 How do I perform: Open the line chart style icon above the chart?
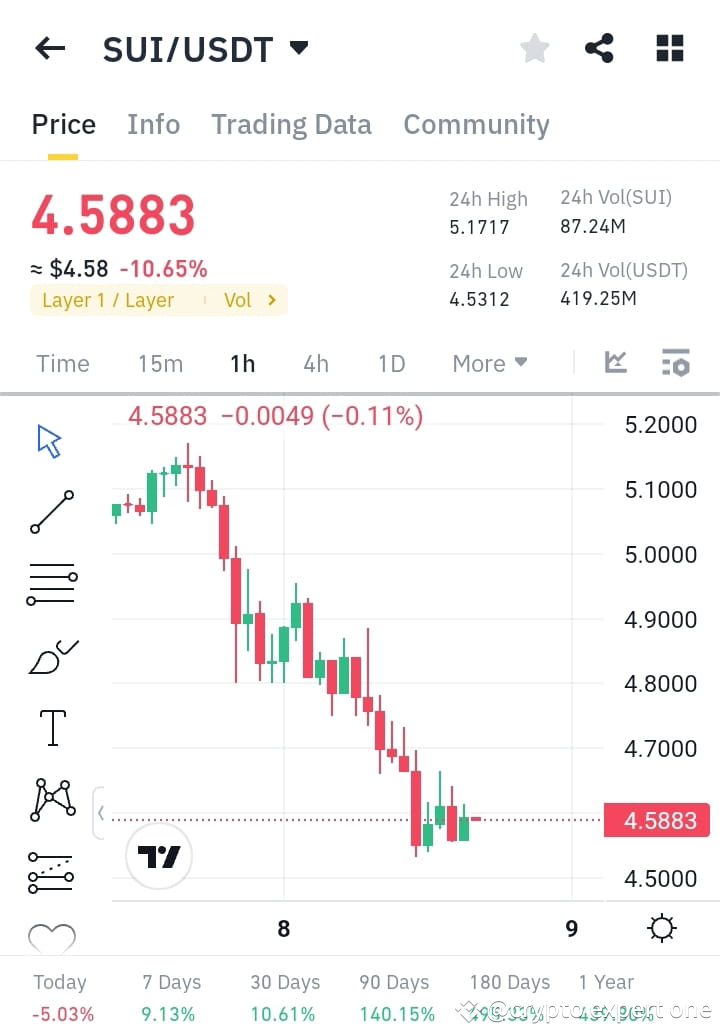coord(617,364)
